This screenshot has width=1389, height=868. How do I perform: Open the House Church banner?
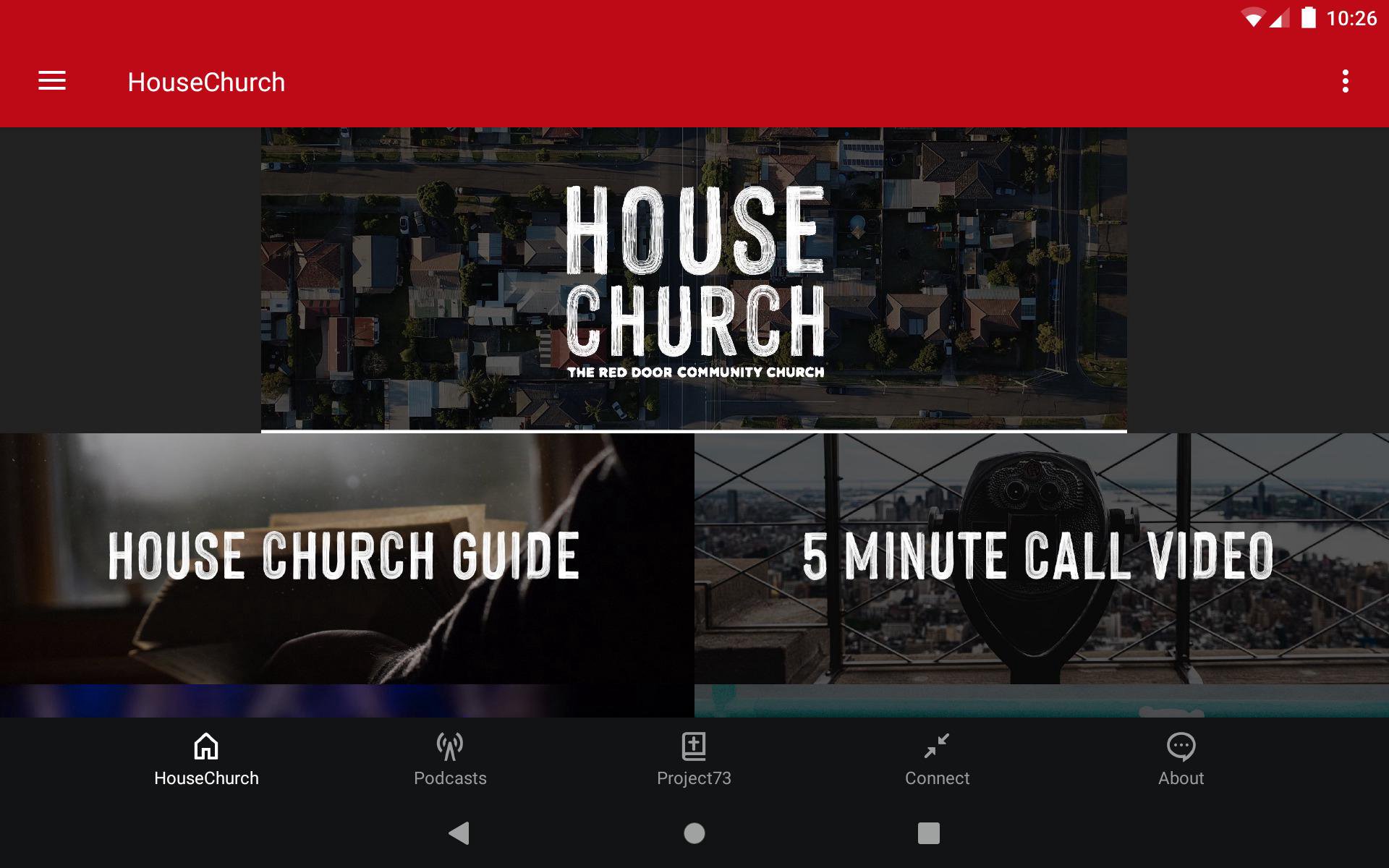tap(693, 279)
